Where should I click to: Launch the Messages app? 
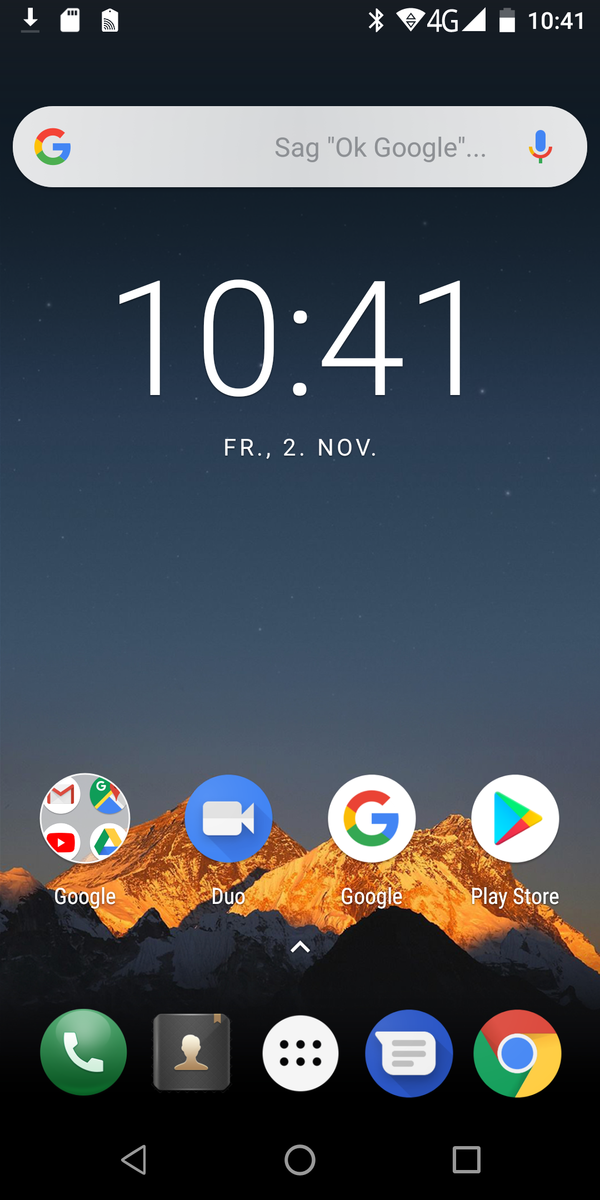(x=409, y=1053)
